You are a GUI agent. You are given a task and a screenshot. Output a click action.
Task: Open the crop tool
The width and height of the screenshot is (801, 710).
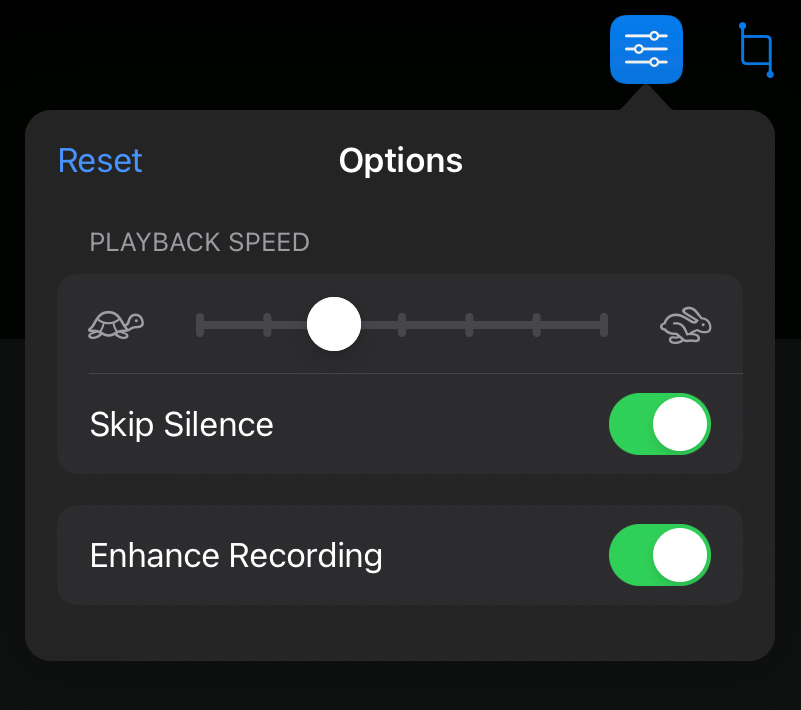click(756, 49)
